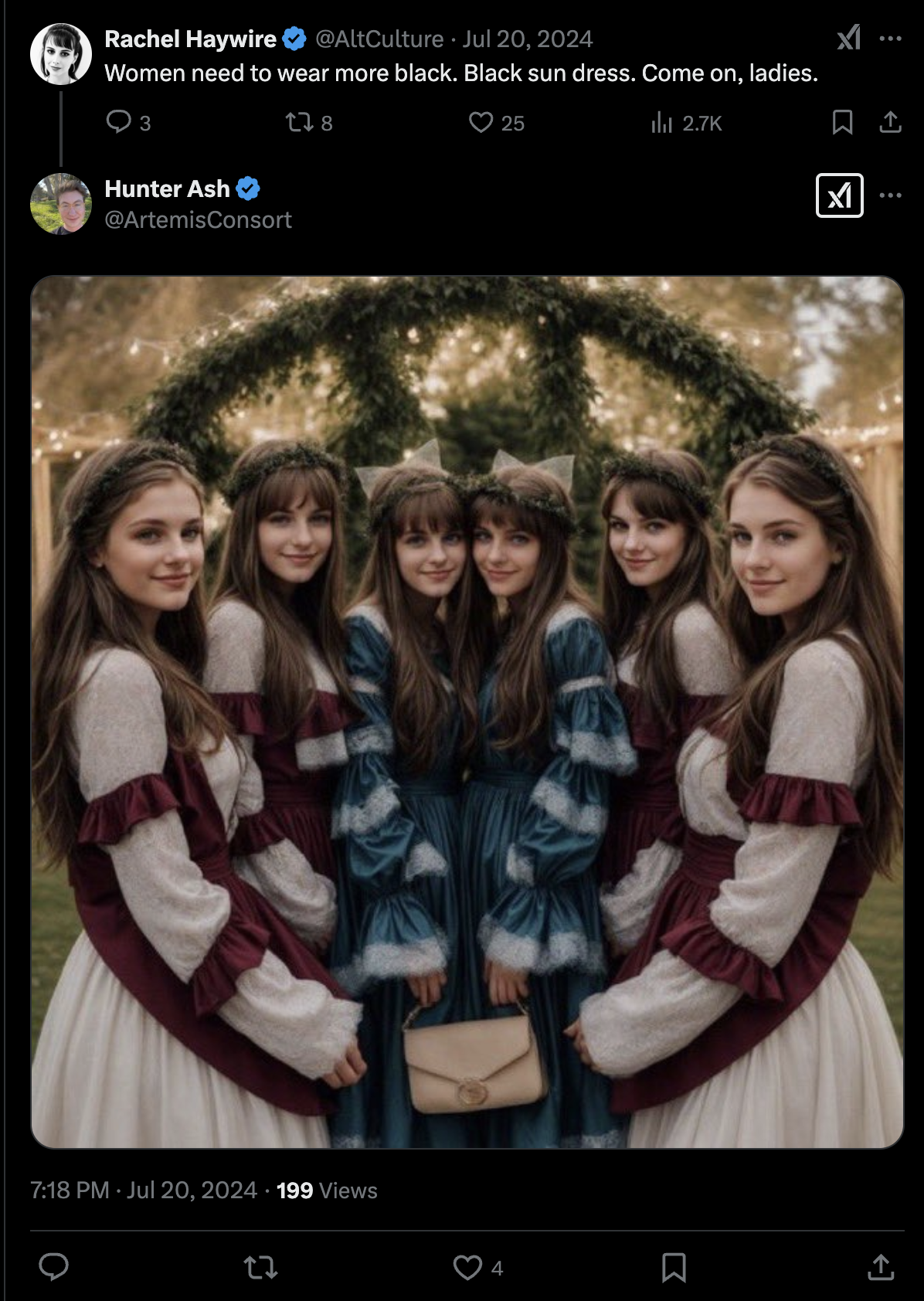This screenshot has width=924, height=1301.
Task: Open Grok icon on Rachel Haywire's post
Action: (848, 38)
